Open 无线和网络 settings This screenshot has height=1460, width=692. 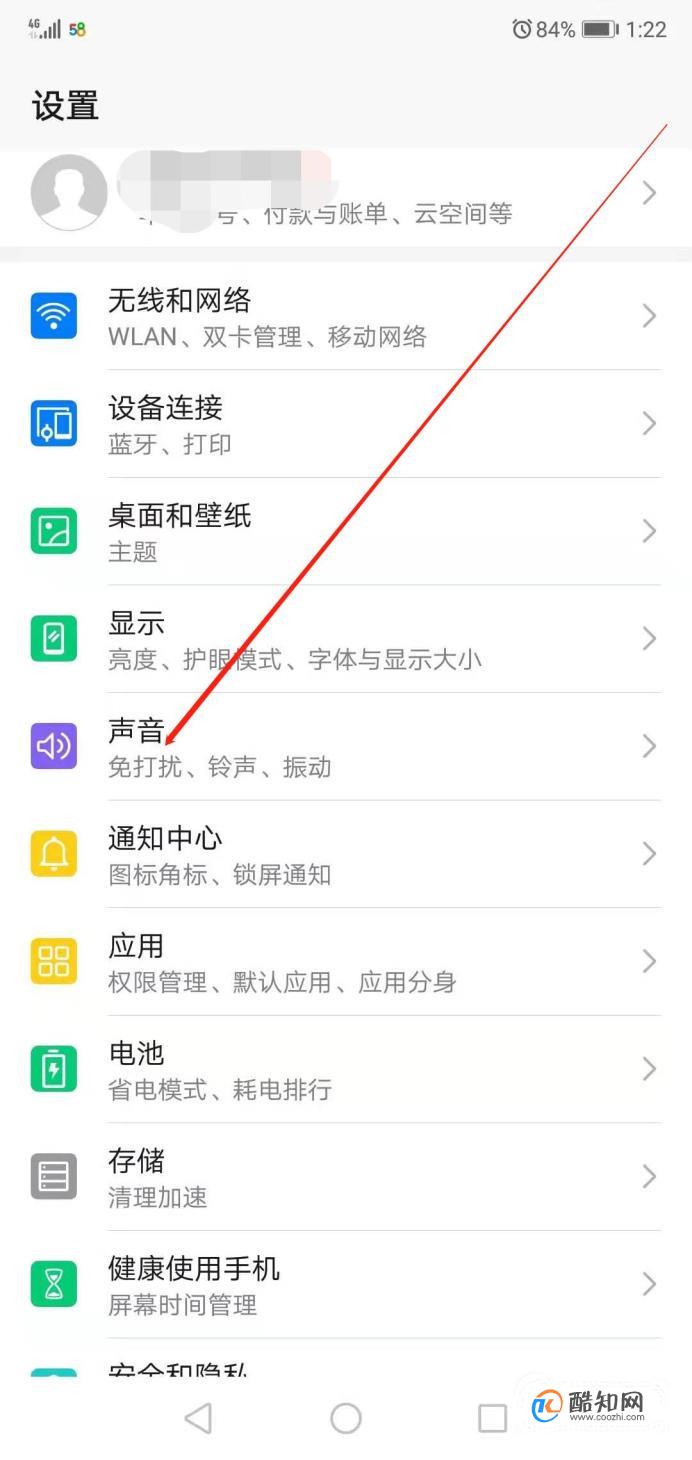[345, 316]
